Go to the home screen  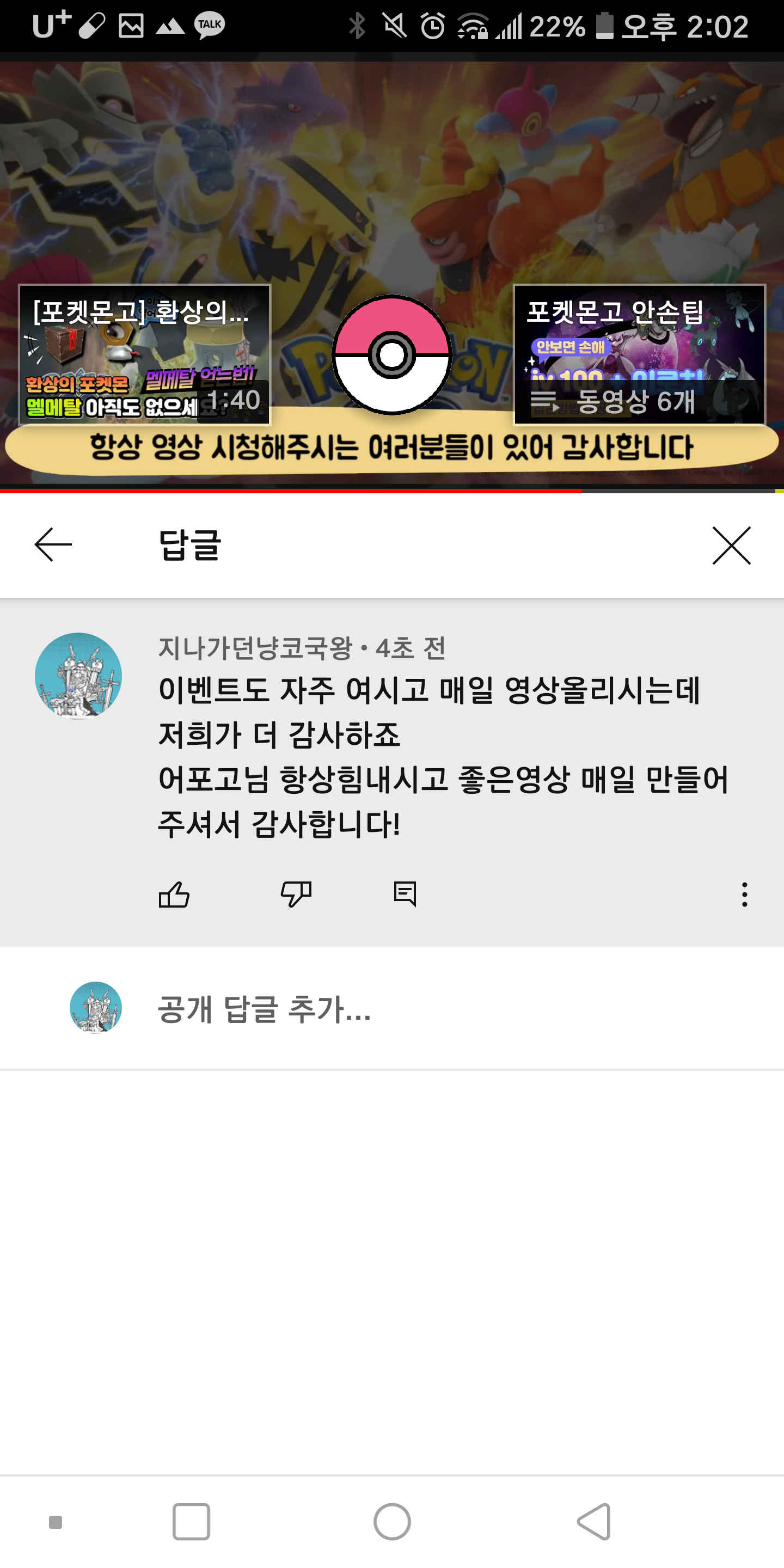pyautogui.click(x=392, y=1522)
